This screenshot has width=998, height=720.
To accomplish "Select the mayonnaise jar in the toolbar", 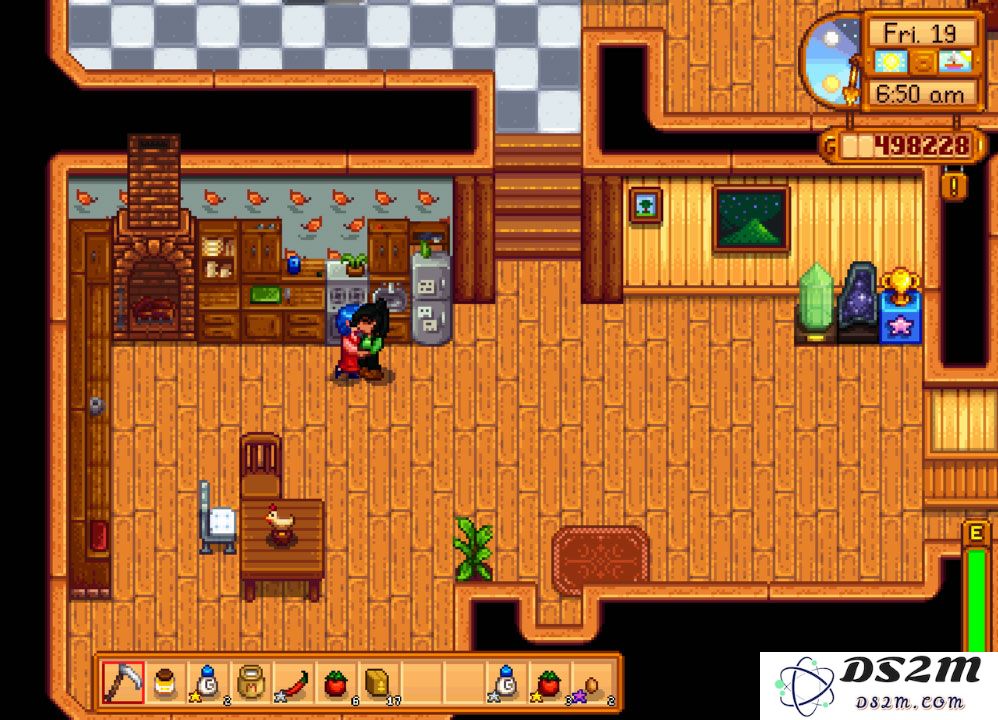I will [165, 684].
